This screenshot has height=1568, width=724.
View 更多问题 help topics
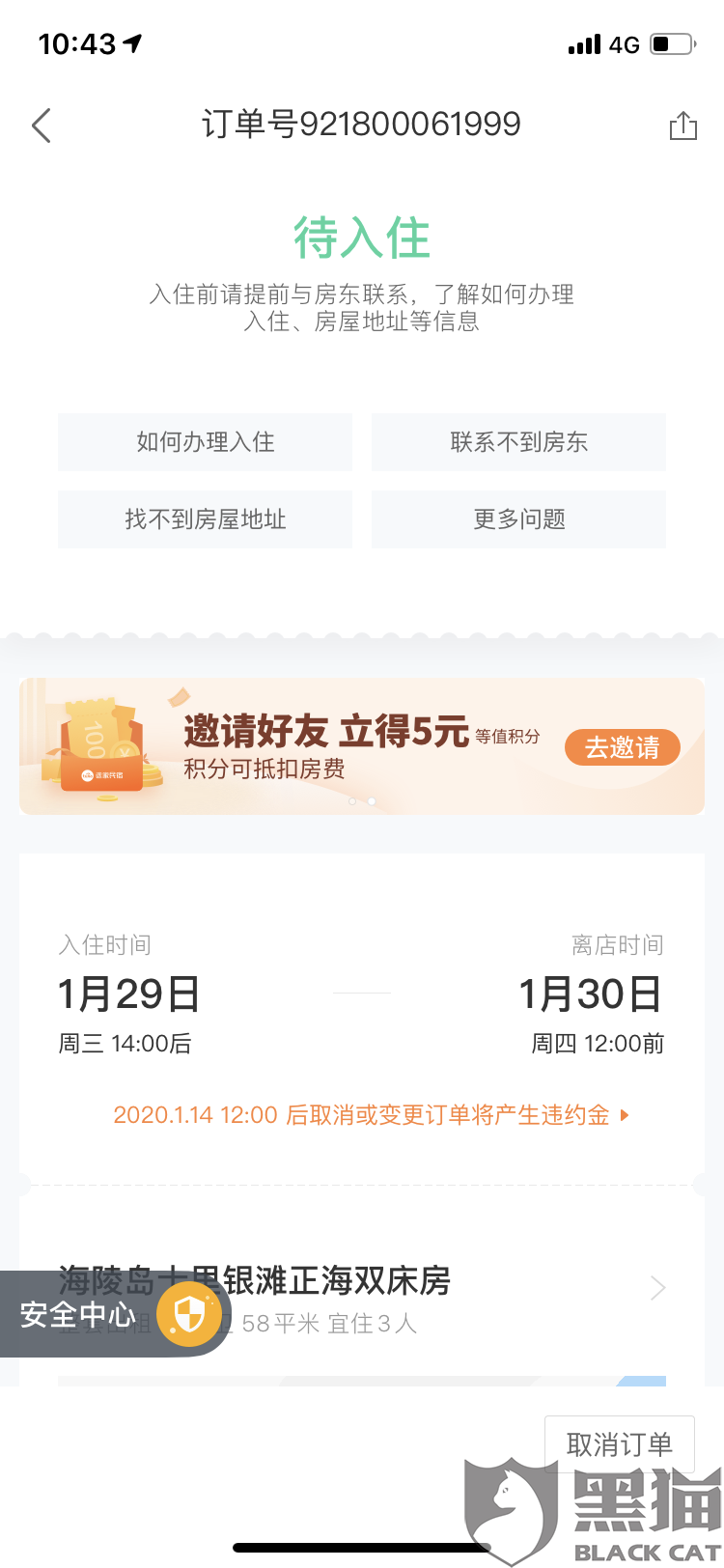tap(518, 519)
